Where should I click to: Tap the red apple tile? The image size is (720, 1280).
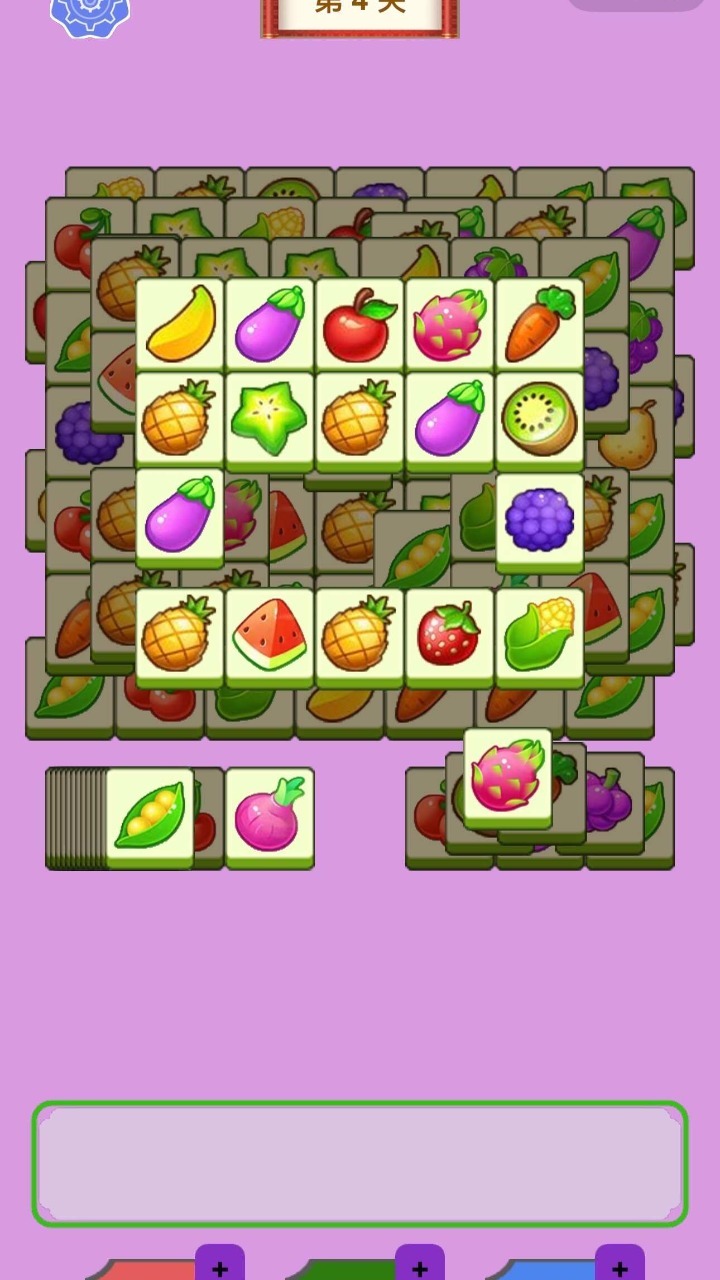(360, 325)
